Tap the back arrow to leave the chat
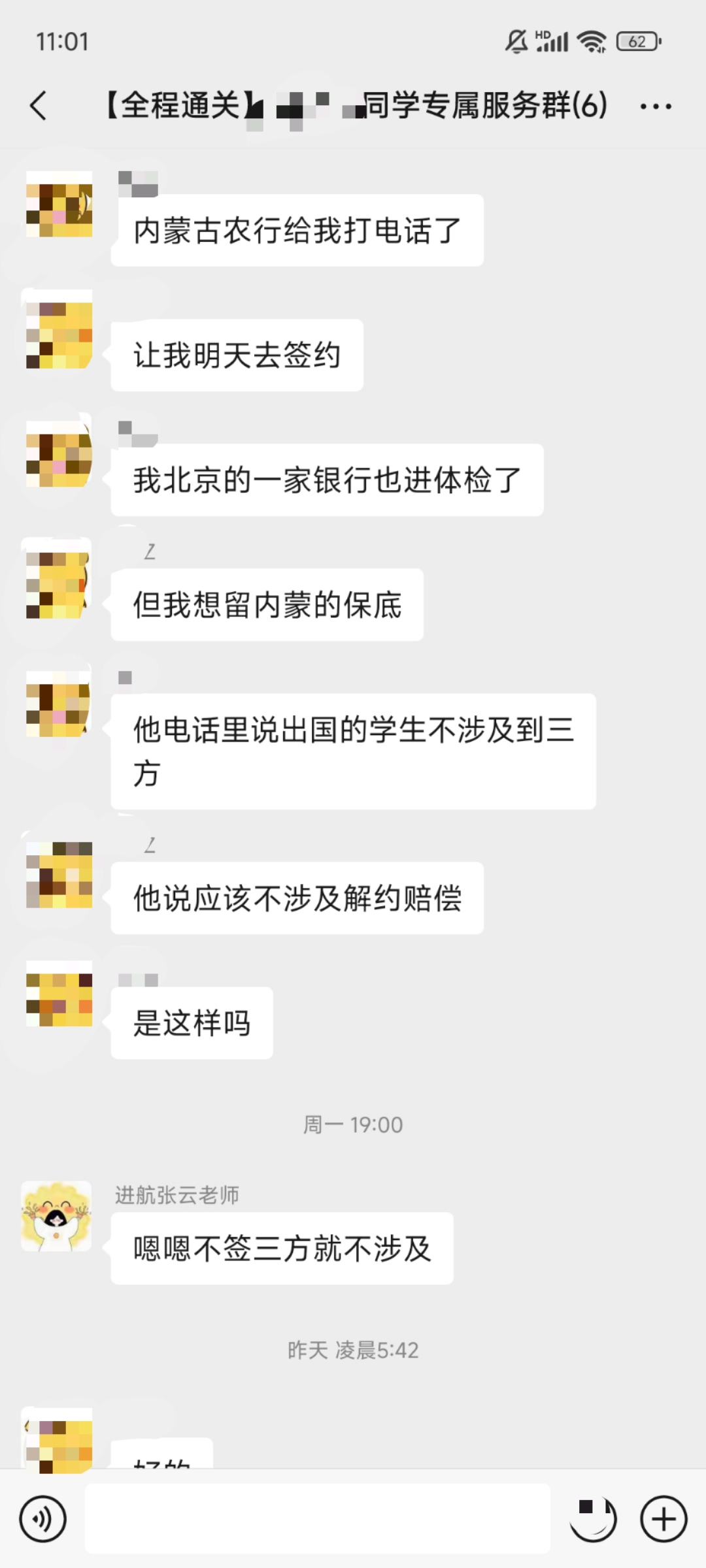The height and width of the screenshot is (1568, 706). pos(39,105)
